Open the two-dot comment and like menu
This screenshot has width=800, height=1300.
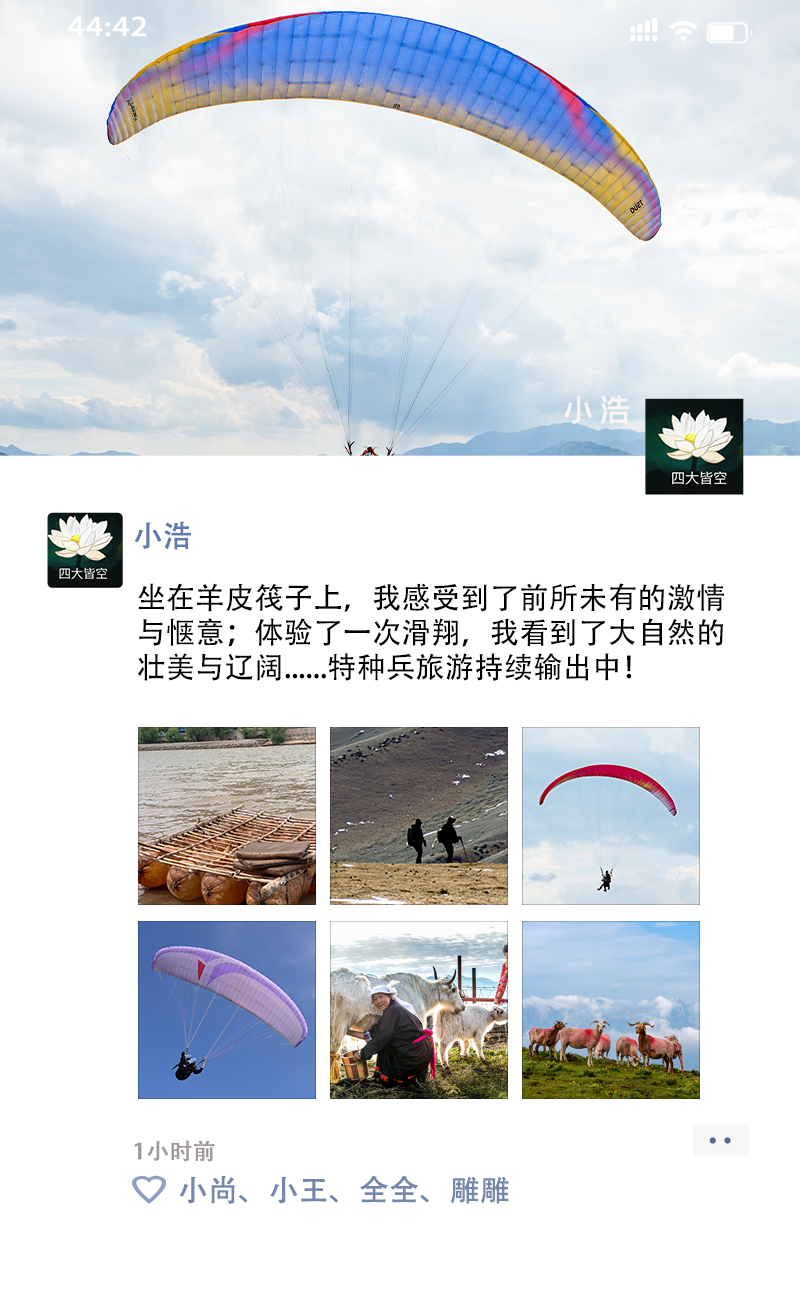721,1140
